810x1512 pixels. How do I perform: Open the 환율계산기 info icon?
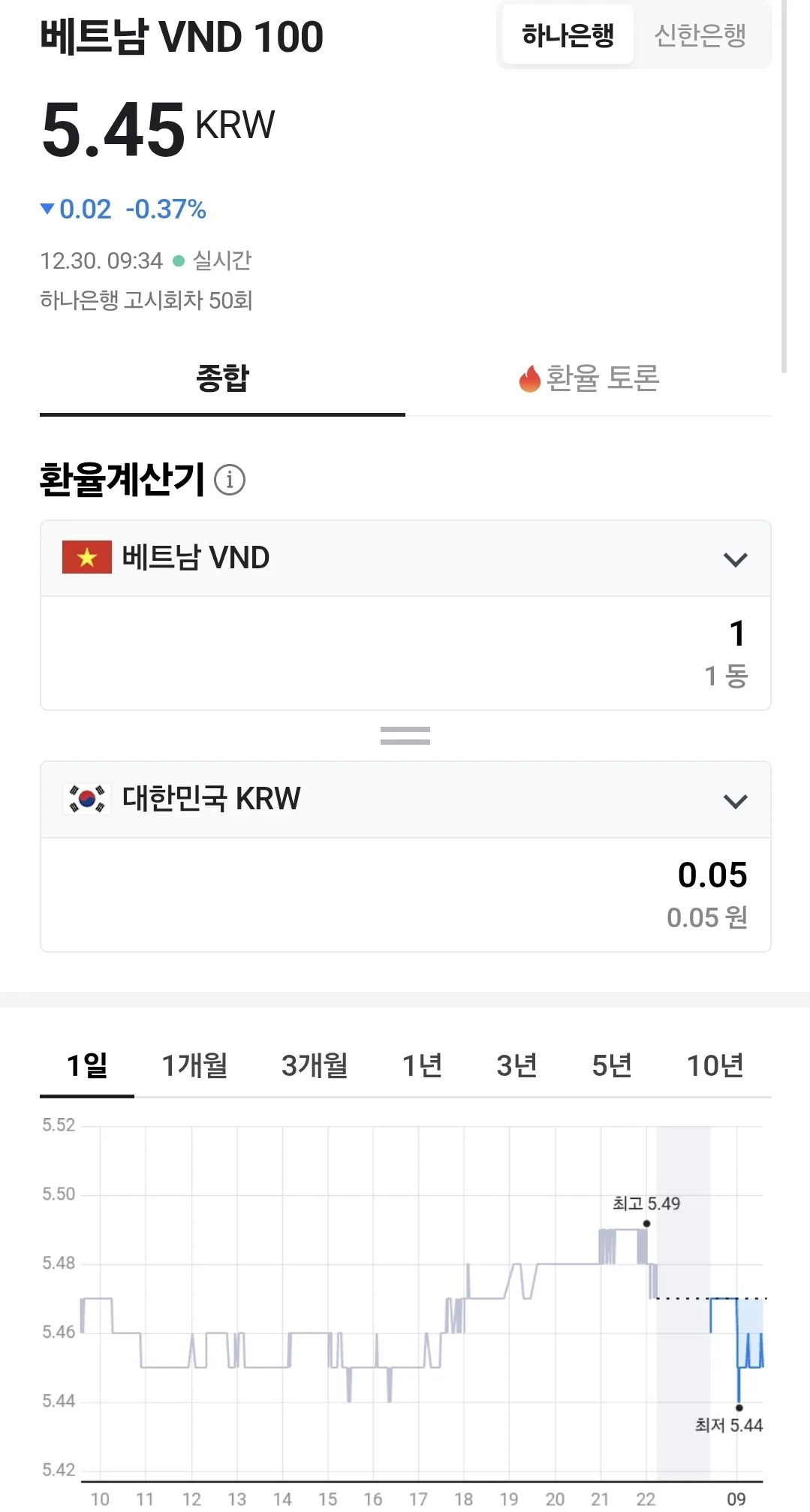230,480
